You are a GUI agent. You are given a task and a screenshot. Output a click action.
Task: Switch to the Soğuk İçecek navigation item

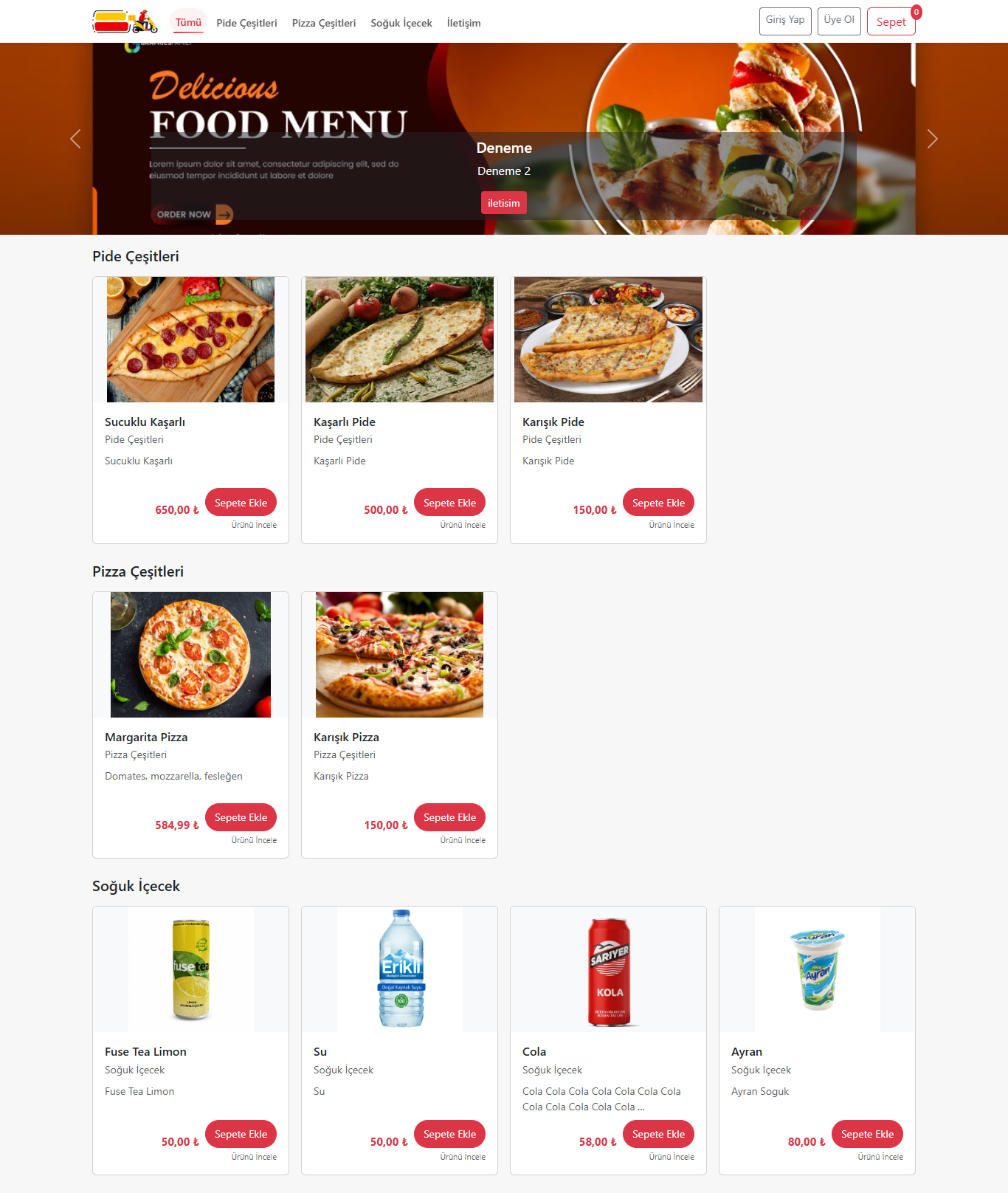[x=401, y=23]
